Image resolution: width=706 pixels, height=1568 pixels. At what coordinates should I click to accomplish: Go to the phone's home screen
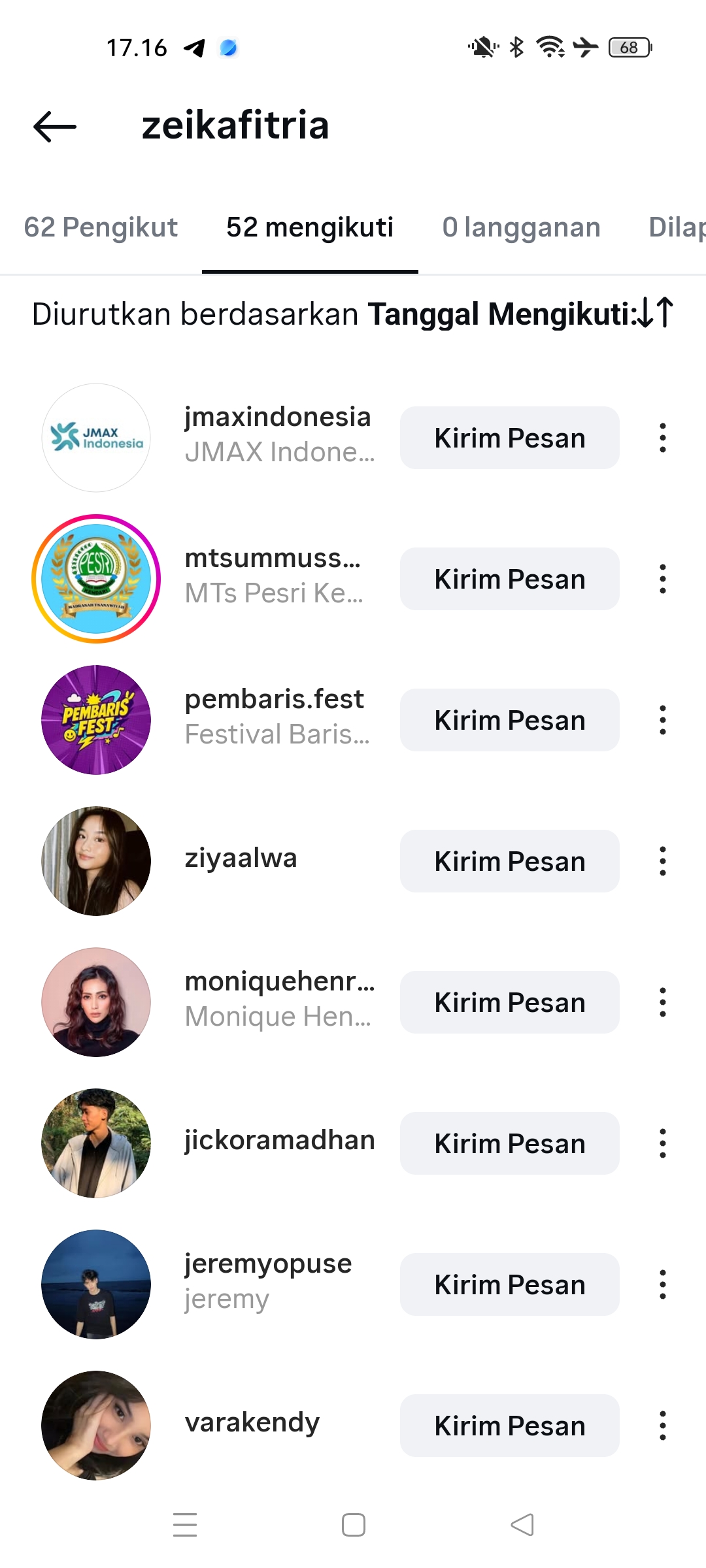click(353, 1525)
